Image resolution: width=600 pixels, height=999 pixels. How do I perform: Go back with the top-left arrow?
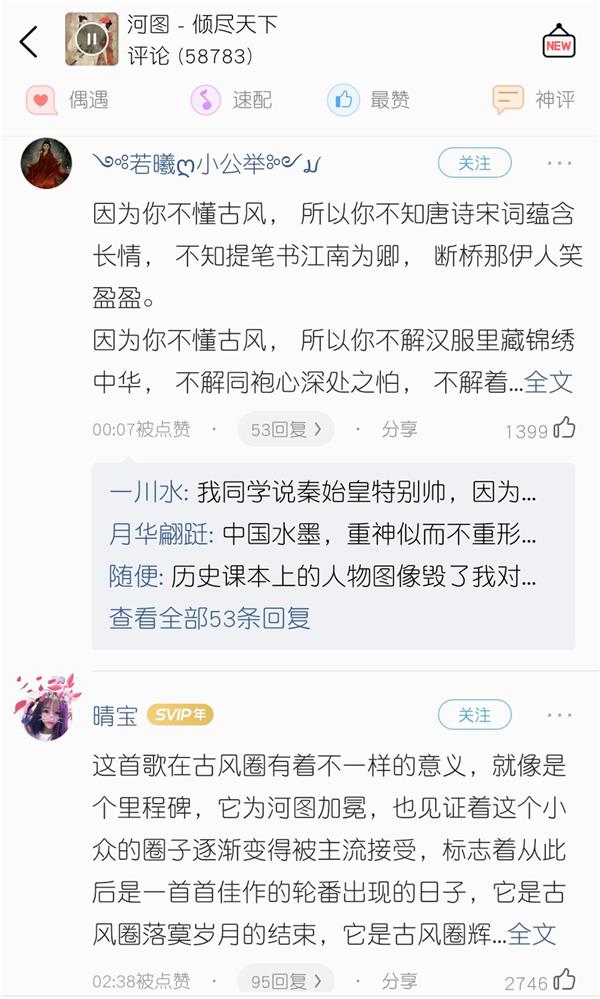29,41
